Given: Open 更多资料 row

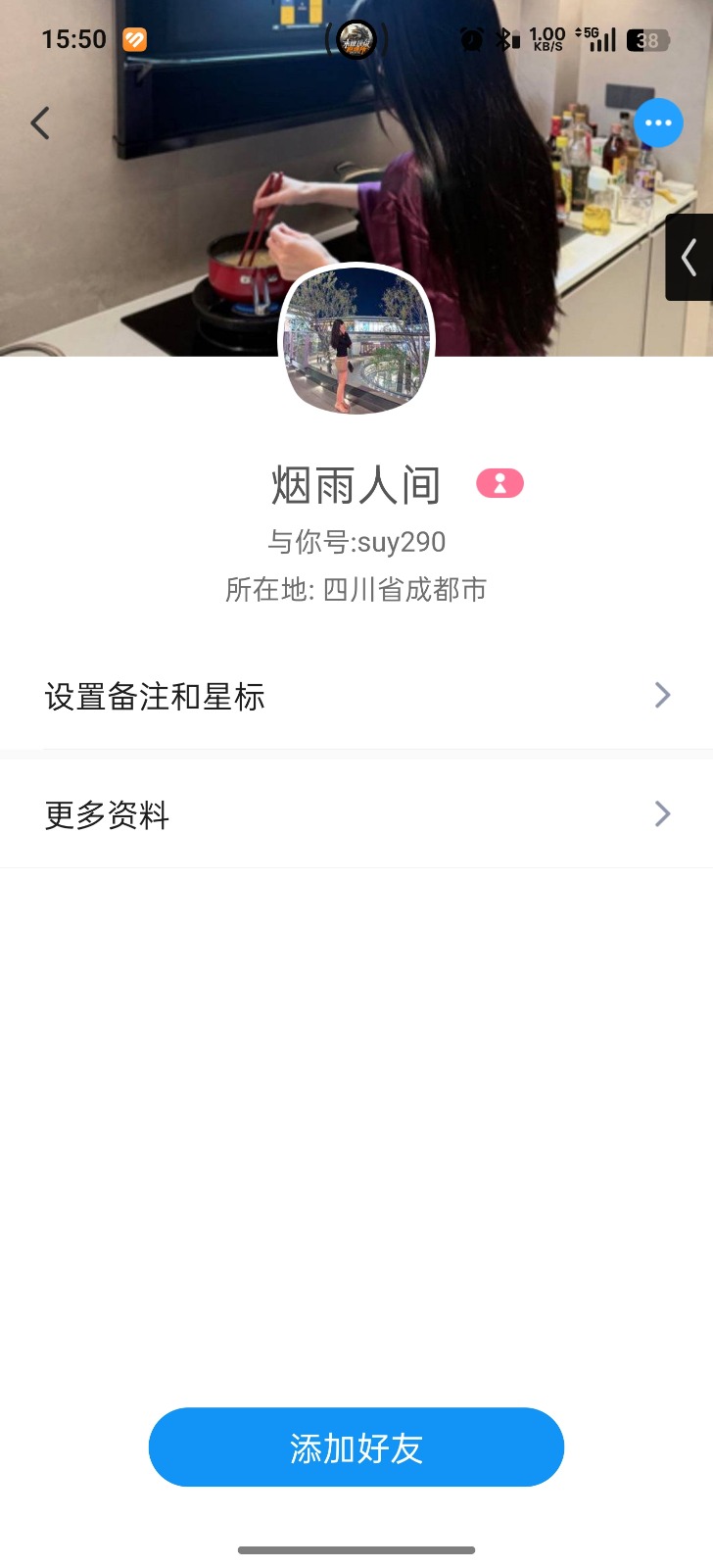Looking at the screenshot, I should click(x=356, y=814).
